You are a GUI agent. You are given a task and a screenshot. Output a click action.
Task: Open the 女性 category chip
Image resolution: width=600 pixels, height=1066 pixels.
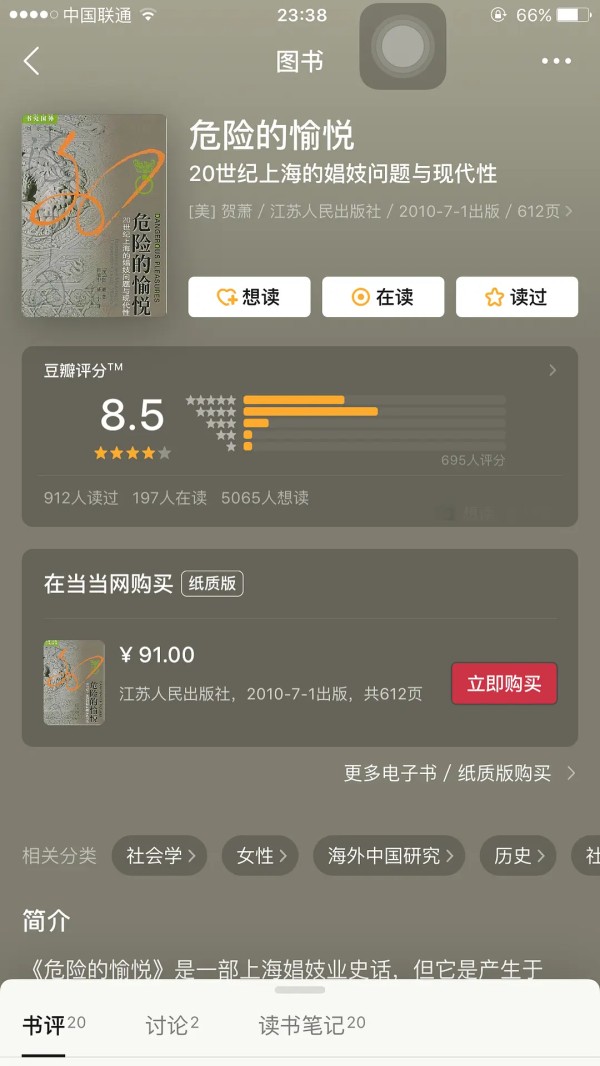[260, 856]
